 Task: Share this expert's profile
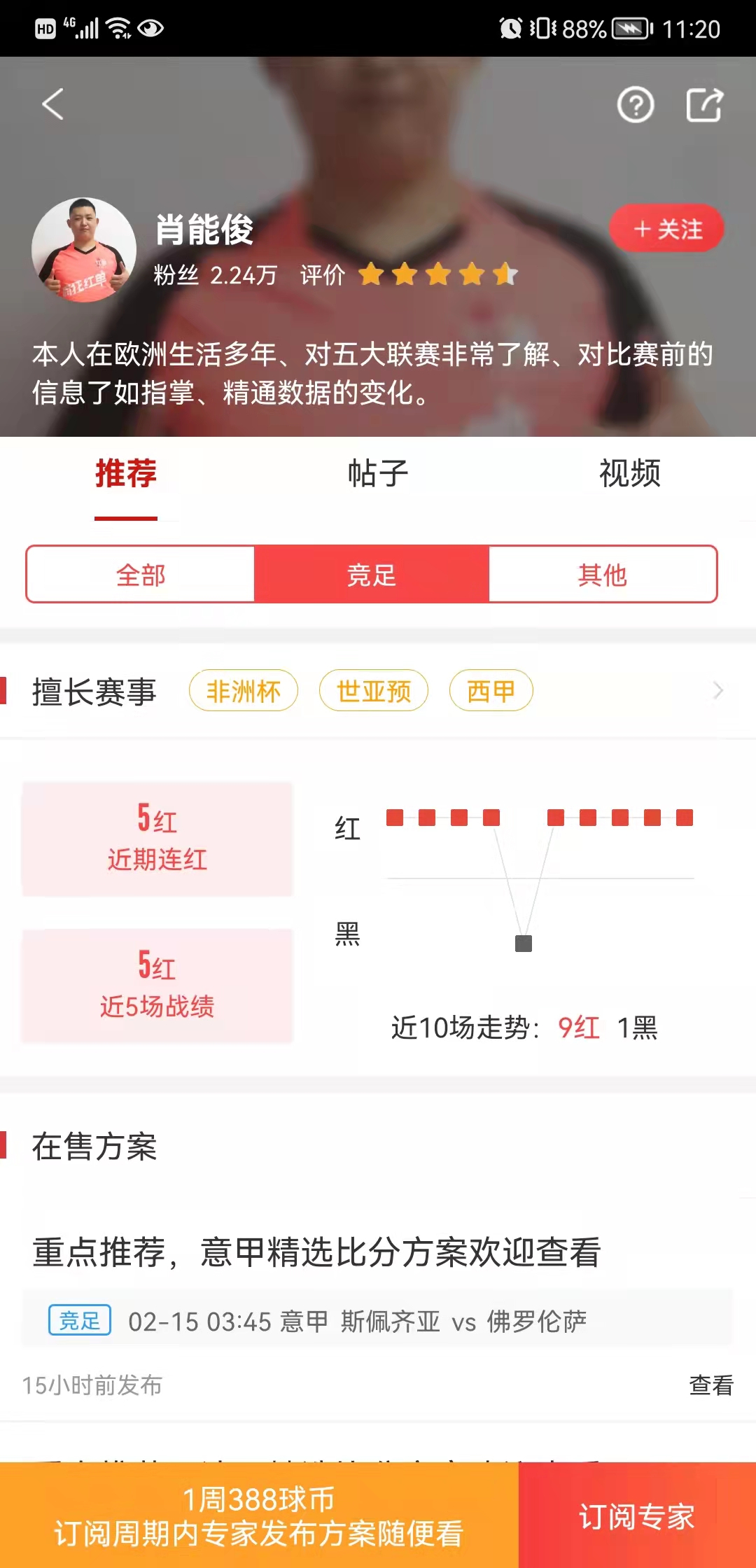pos(703,106)
